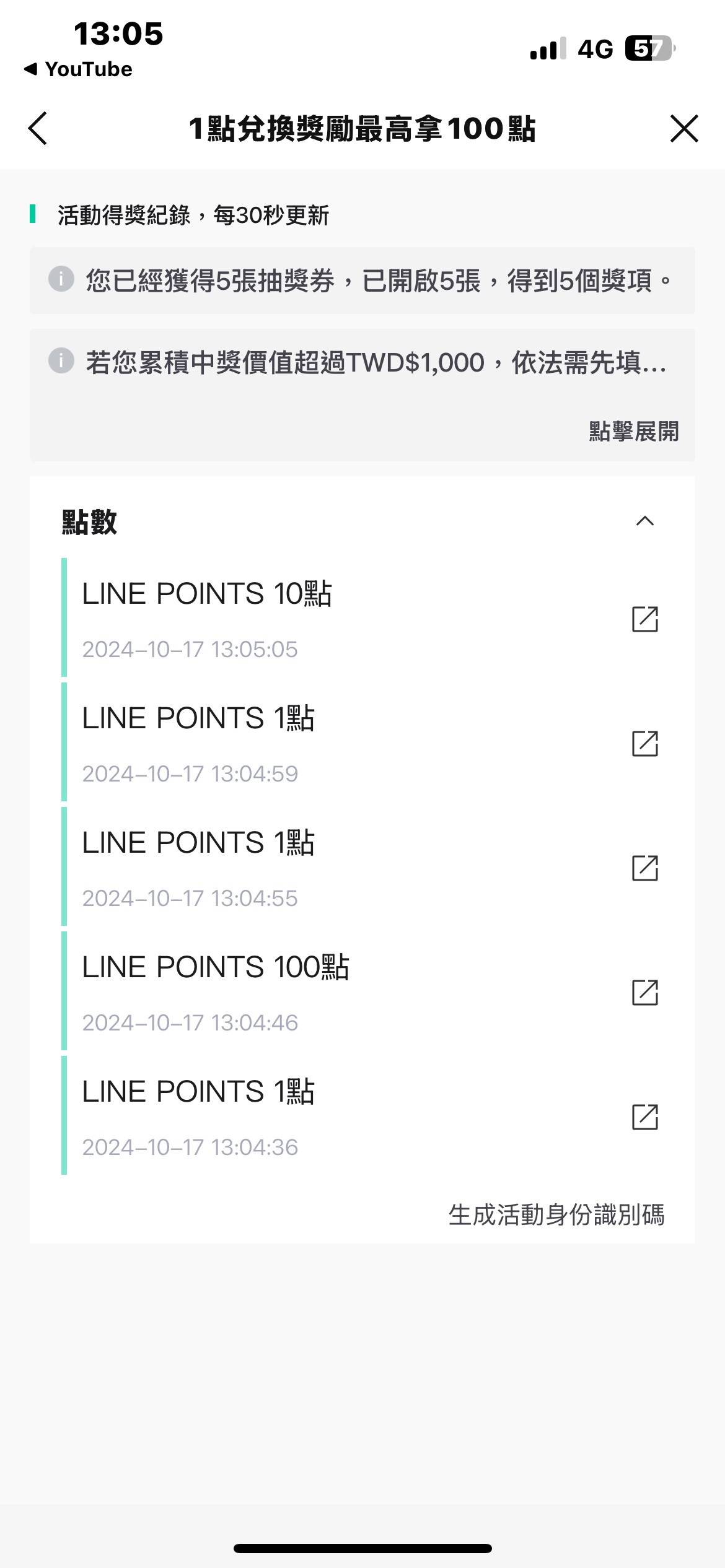Return to YouTube via status bar link

[x=79, y=69]
